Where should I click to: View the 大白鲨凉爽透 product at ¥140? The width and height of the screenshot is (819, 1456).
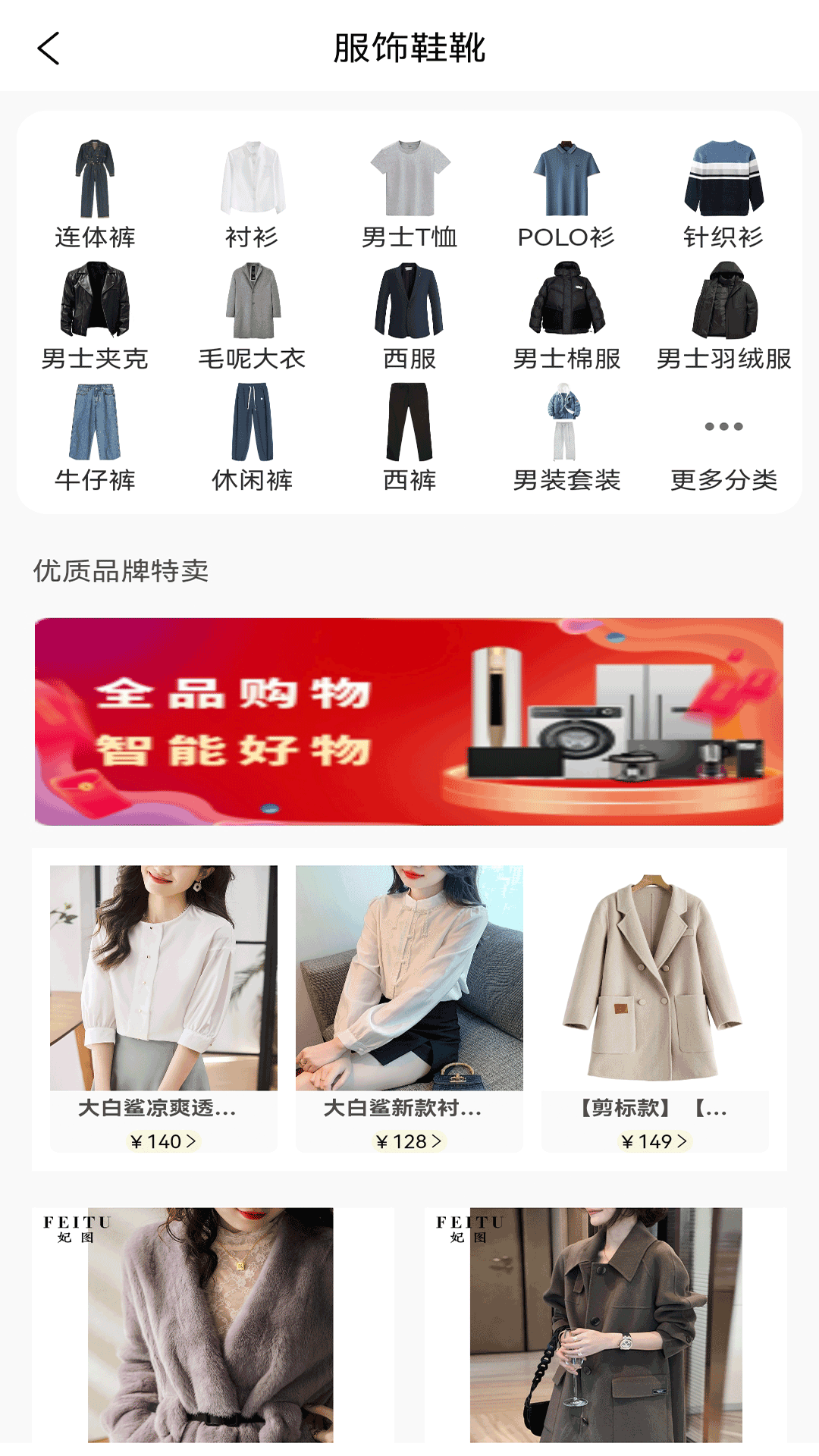point(164,1009)
